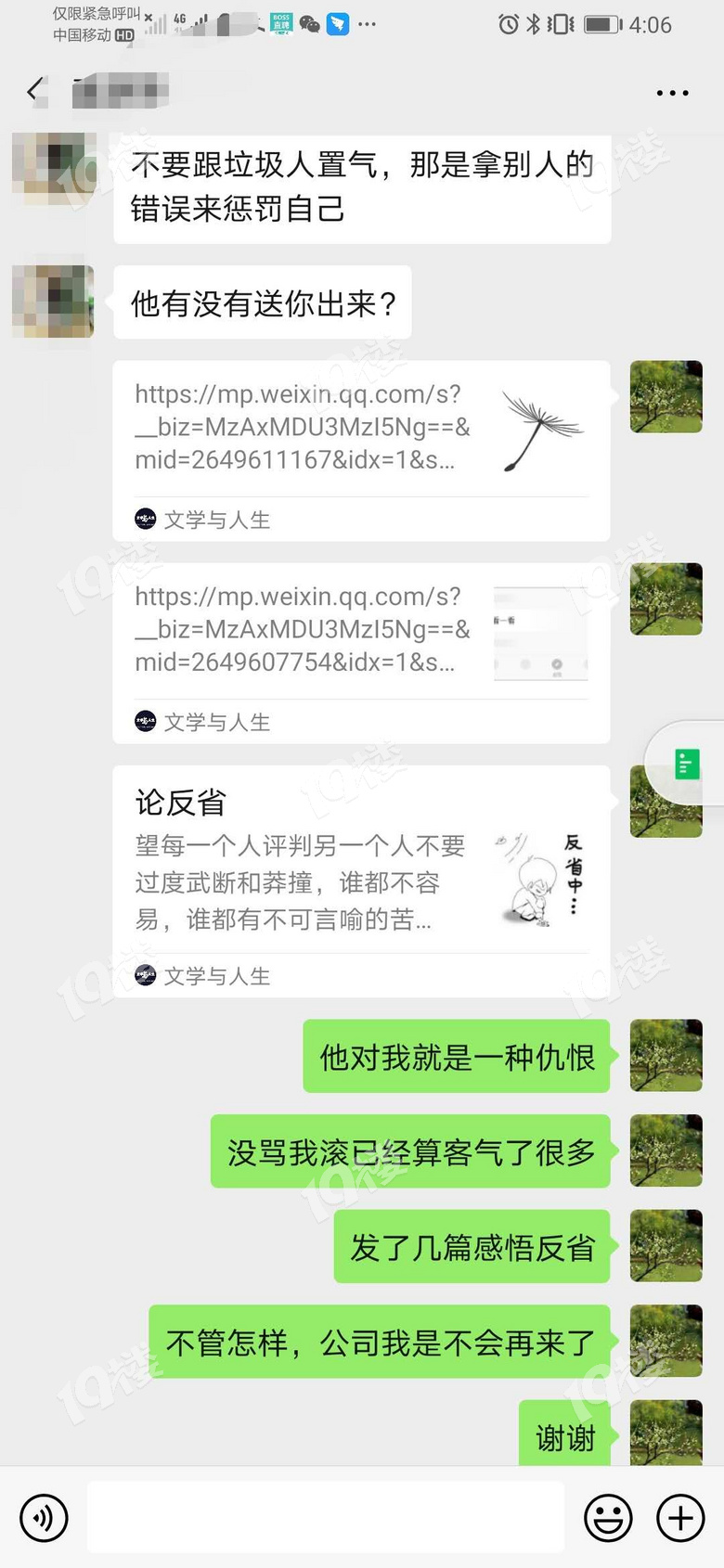724x1568 pixels.
Task: Go back to the chat list
Action: coord(35,91)
